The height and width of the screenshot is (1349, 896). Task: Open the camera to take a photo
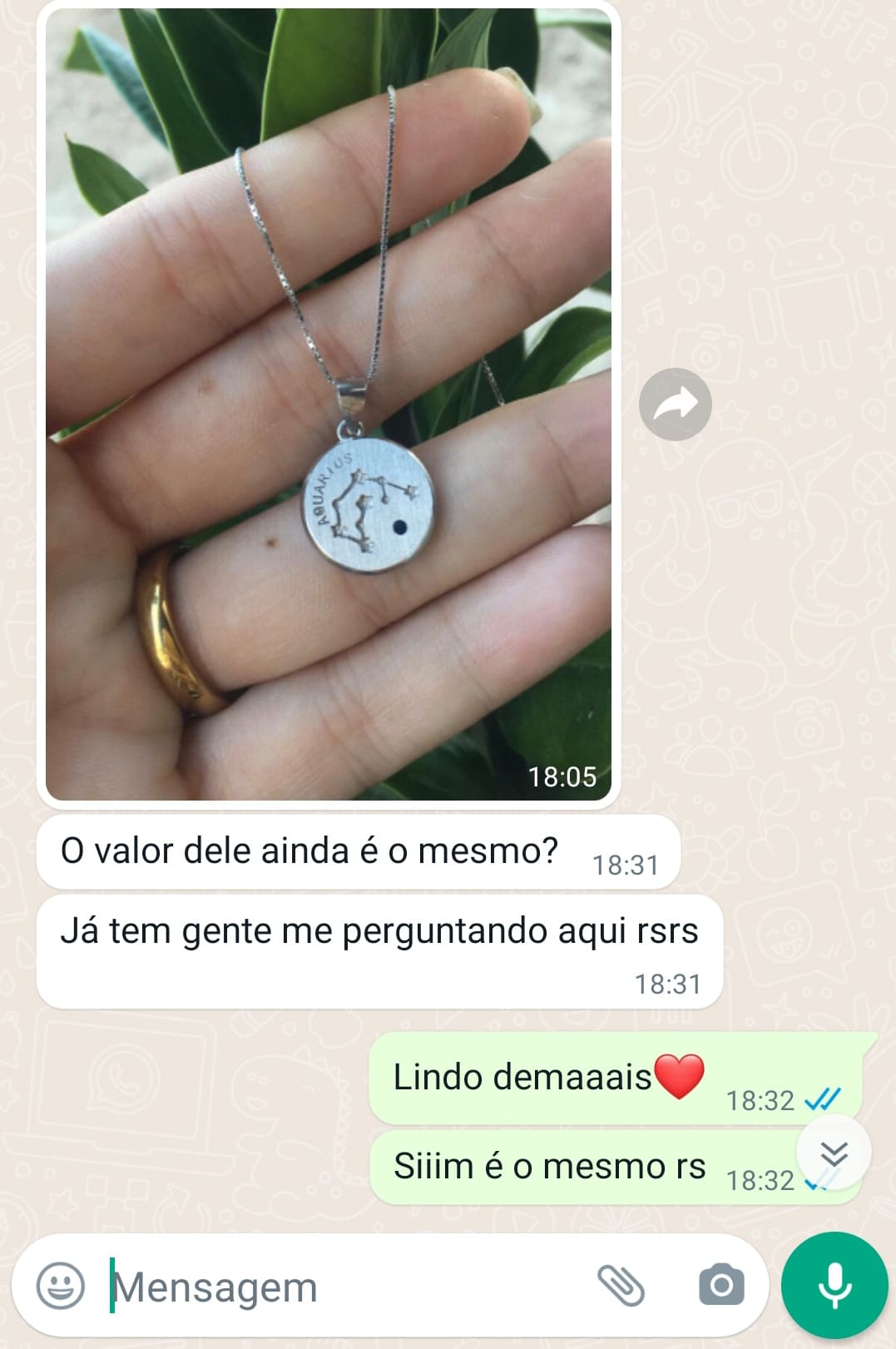tap(720, 1285)
